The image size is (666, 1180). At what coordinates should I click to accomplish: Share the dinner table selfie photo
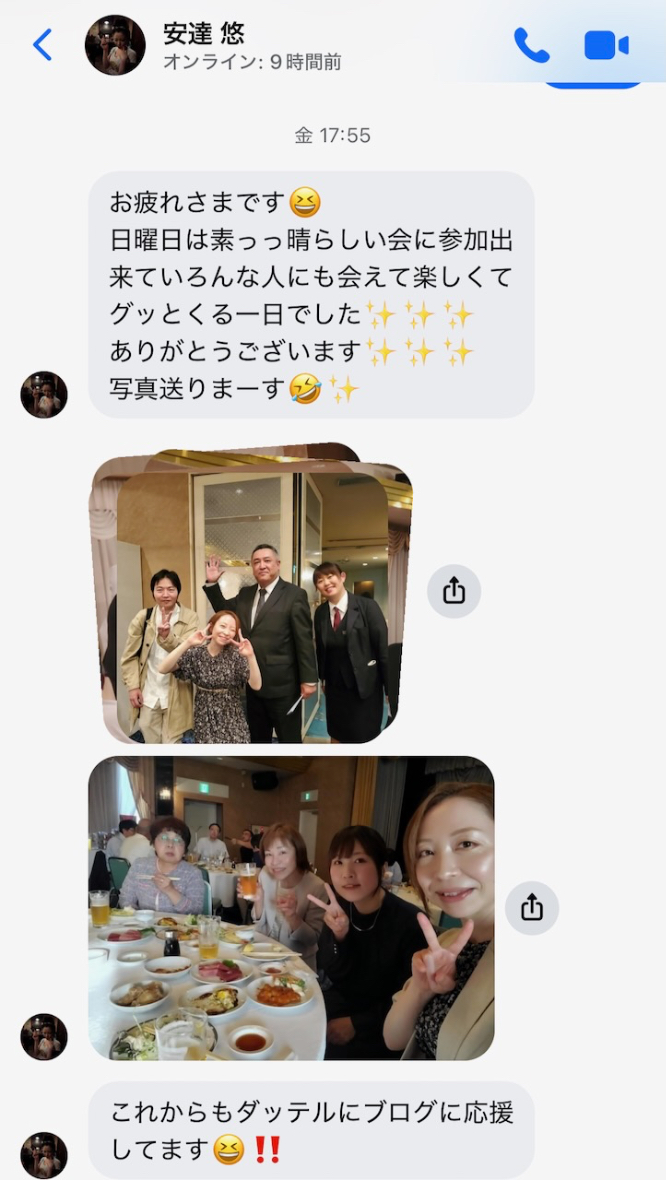(x=532, y=908)
